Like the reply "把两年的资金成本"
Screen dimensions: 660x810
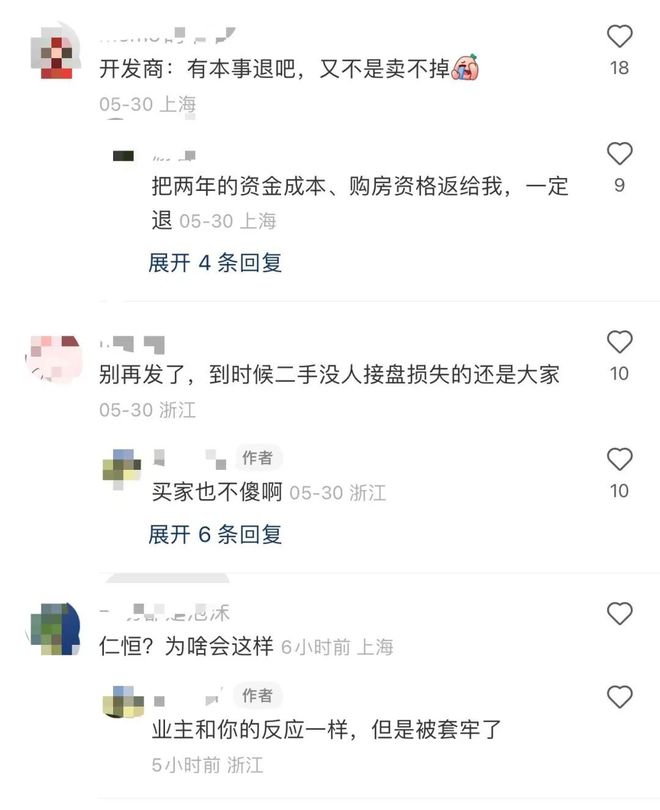pyautogui.click(x=620, y=154)
